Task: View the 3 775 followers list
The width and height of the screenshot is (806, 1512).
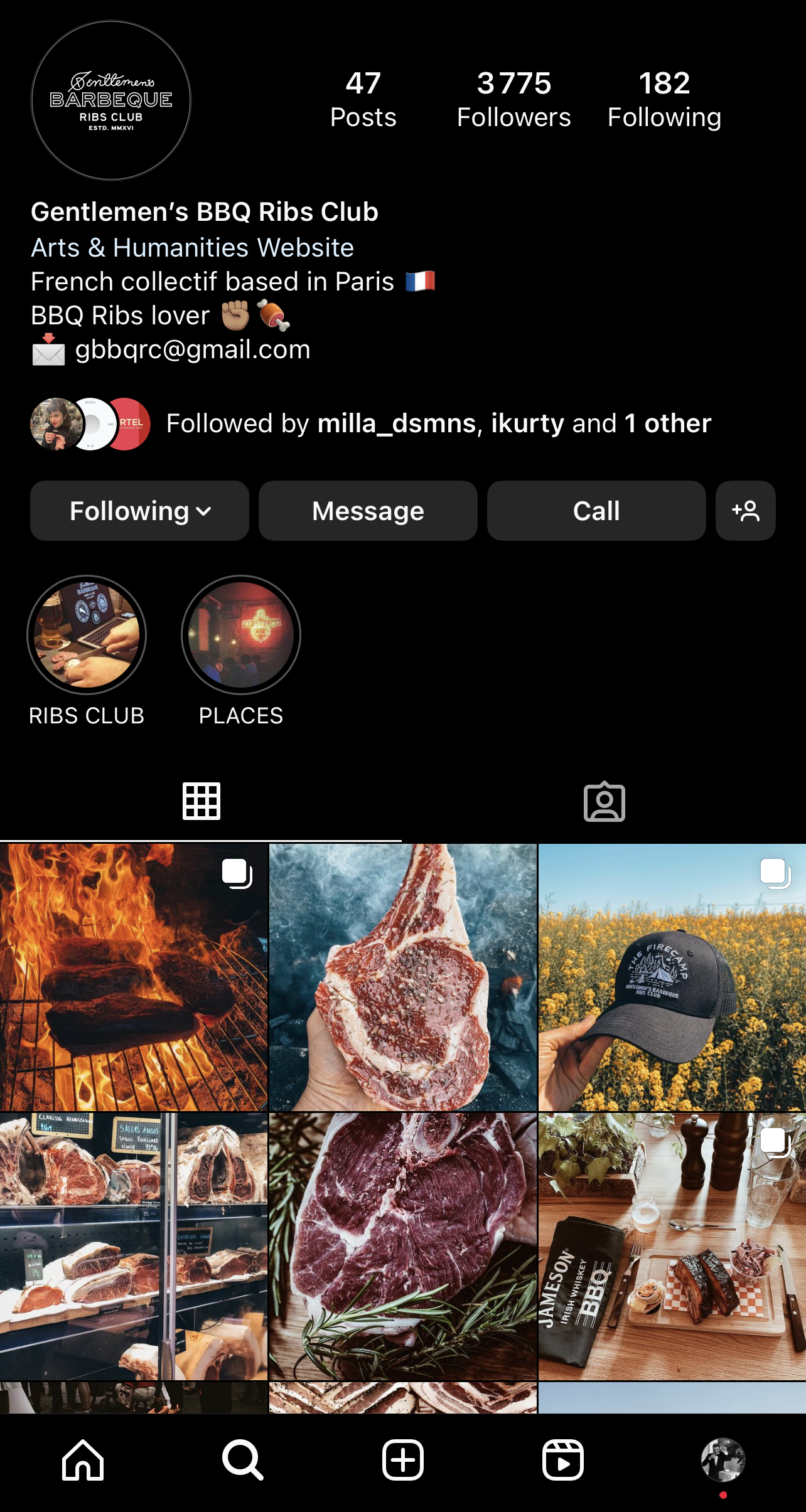Action: point(513,100)
